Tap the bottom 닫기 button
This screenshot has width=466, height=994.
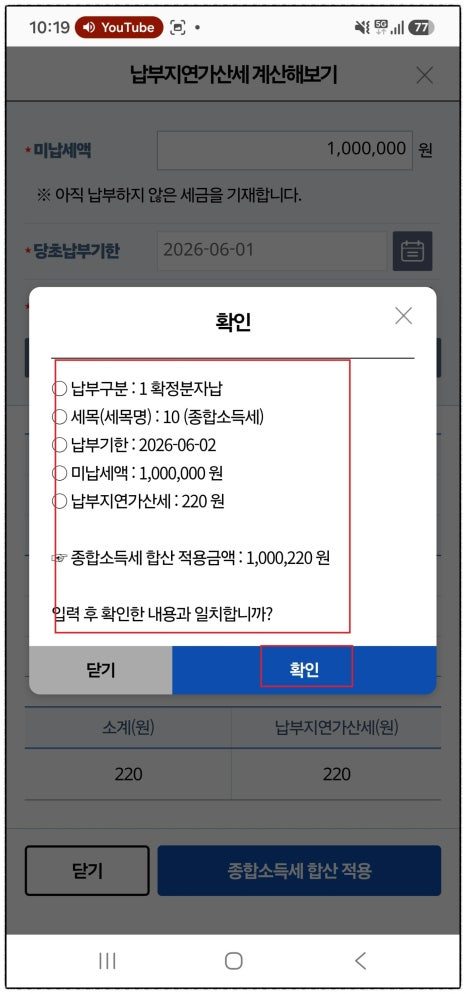pyautogui.click(x=87, y=870)
